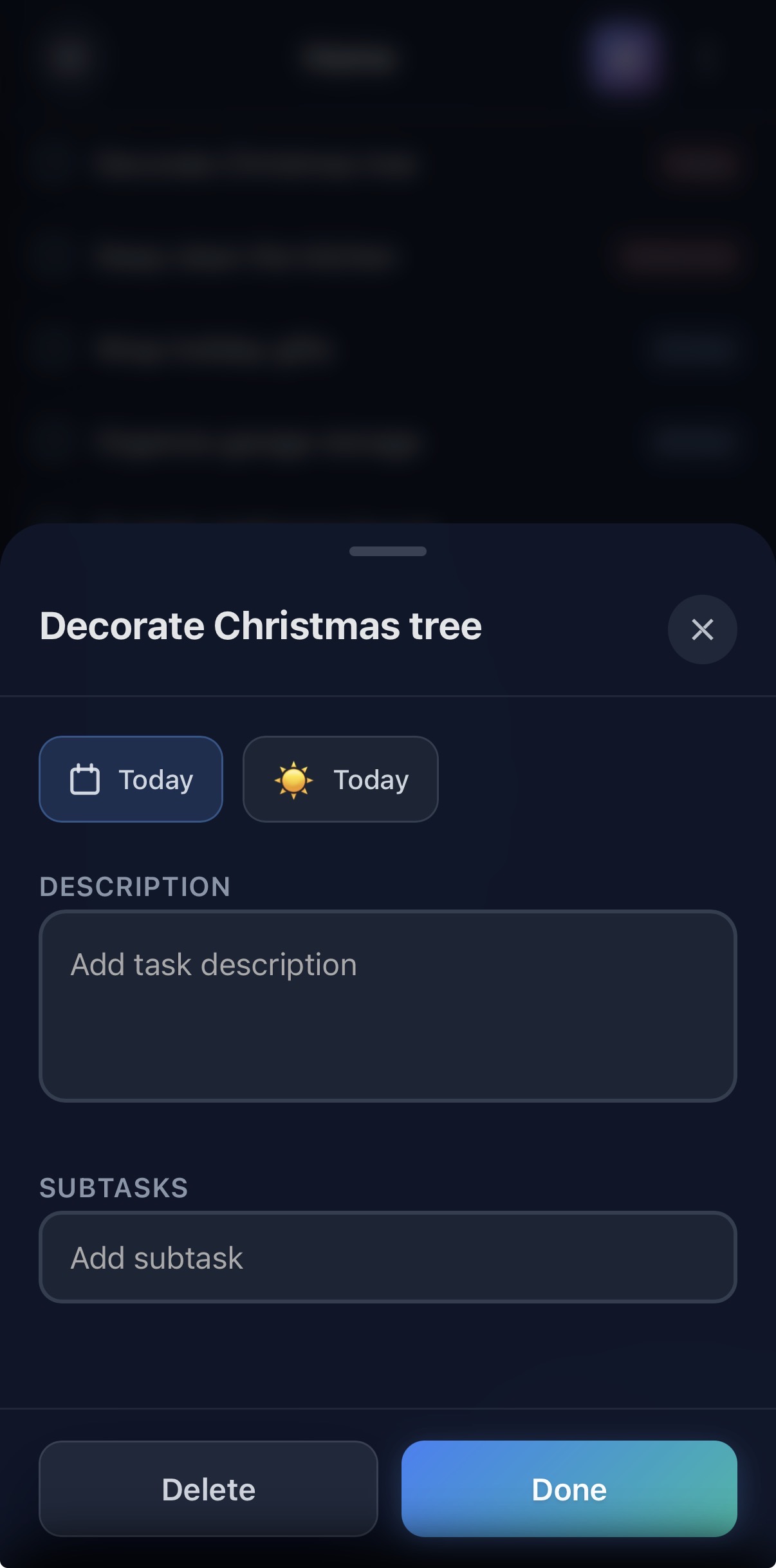
Task: Select the task title Decorate Christmas tree
Action: pyautogui.click(x=260, y=626)
